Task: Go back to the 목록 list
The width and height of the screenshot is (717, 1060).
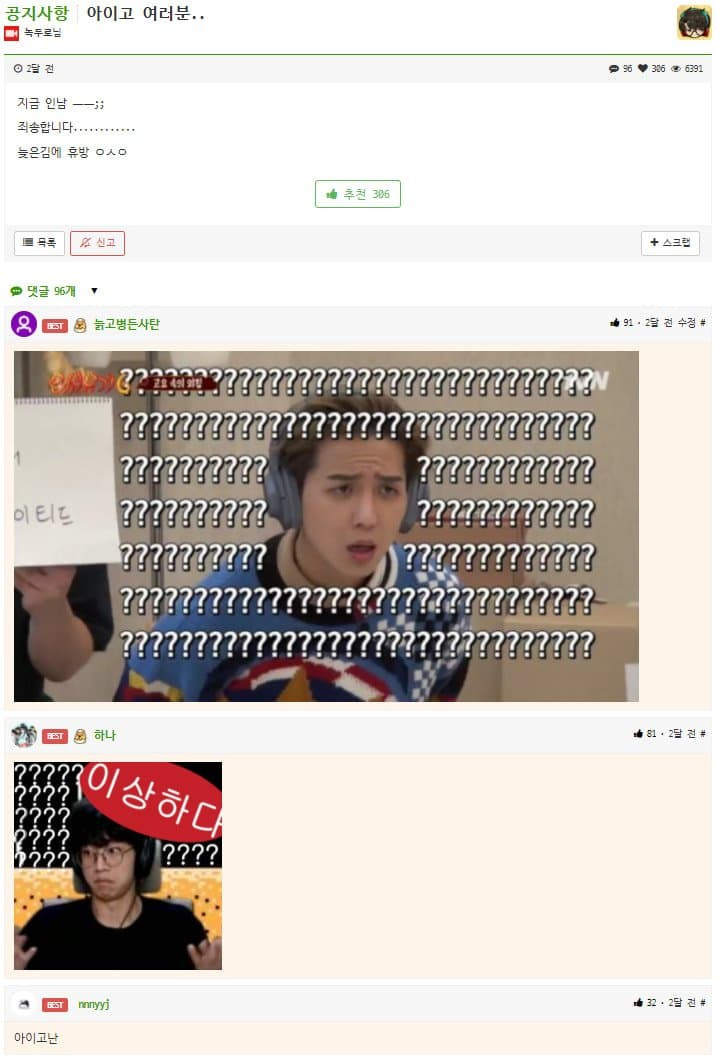Action: [39, 243]
